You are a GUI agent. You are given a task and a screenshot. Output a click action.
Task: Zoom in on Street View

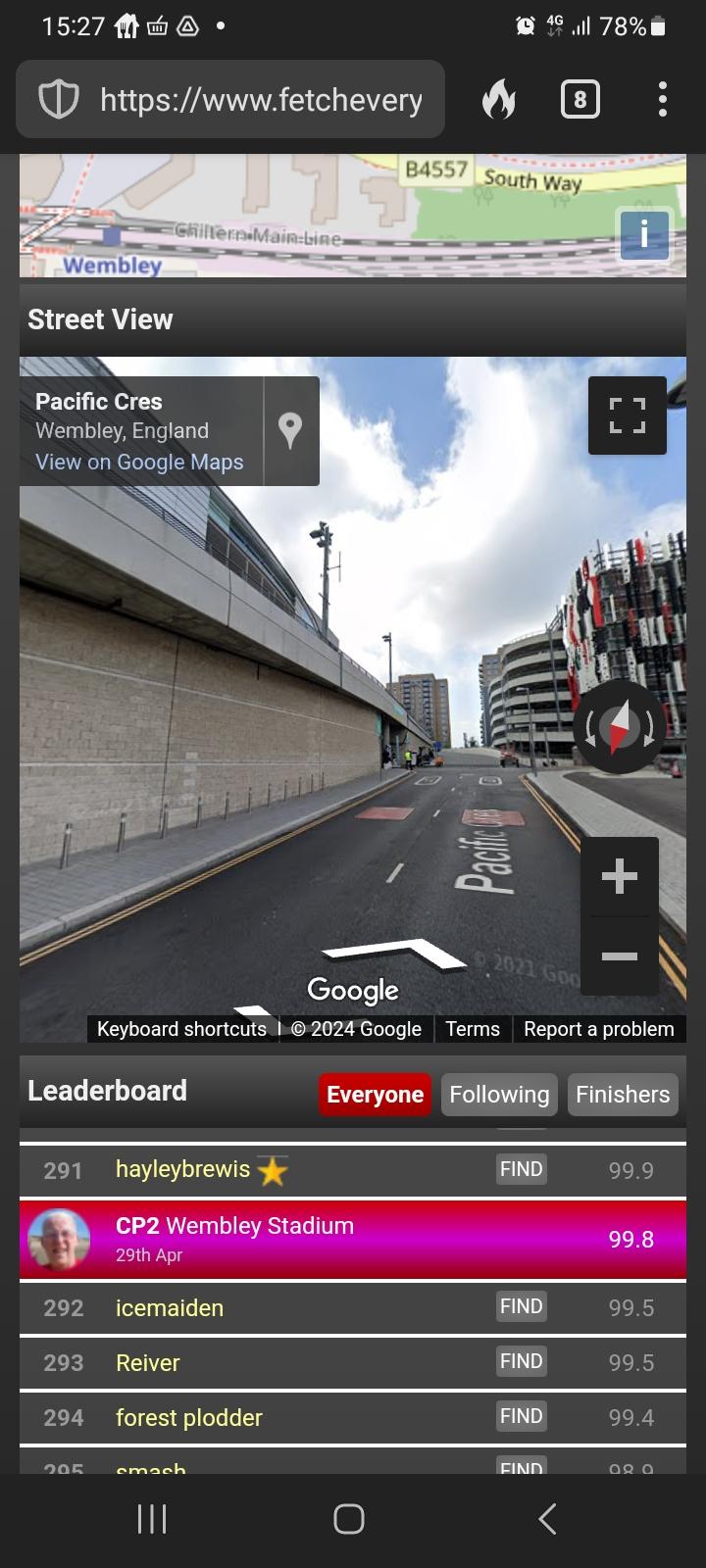tap(619, 876)
